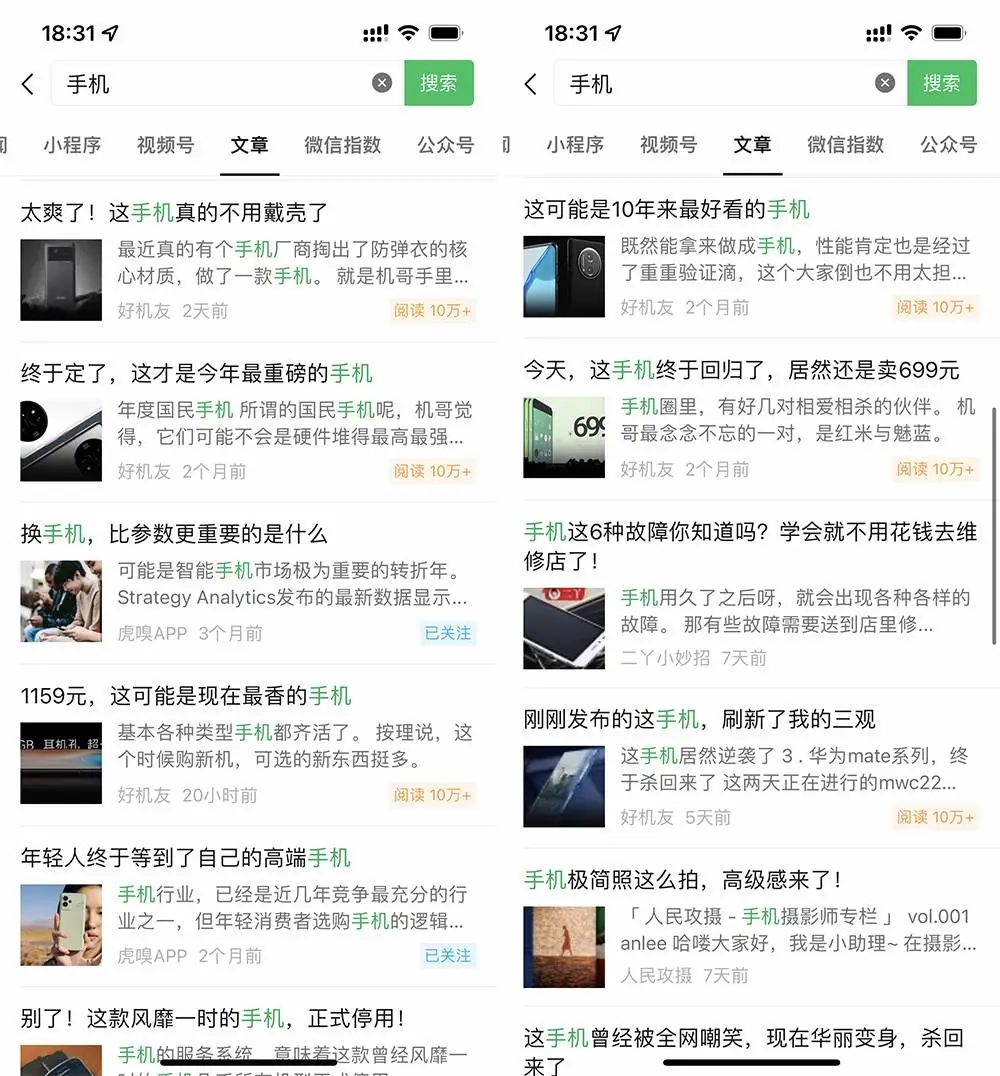Switch to the 小程序 tab
The image size is (1000, 1076).
point(74,145)
